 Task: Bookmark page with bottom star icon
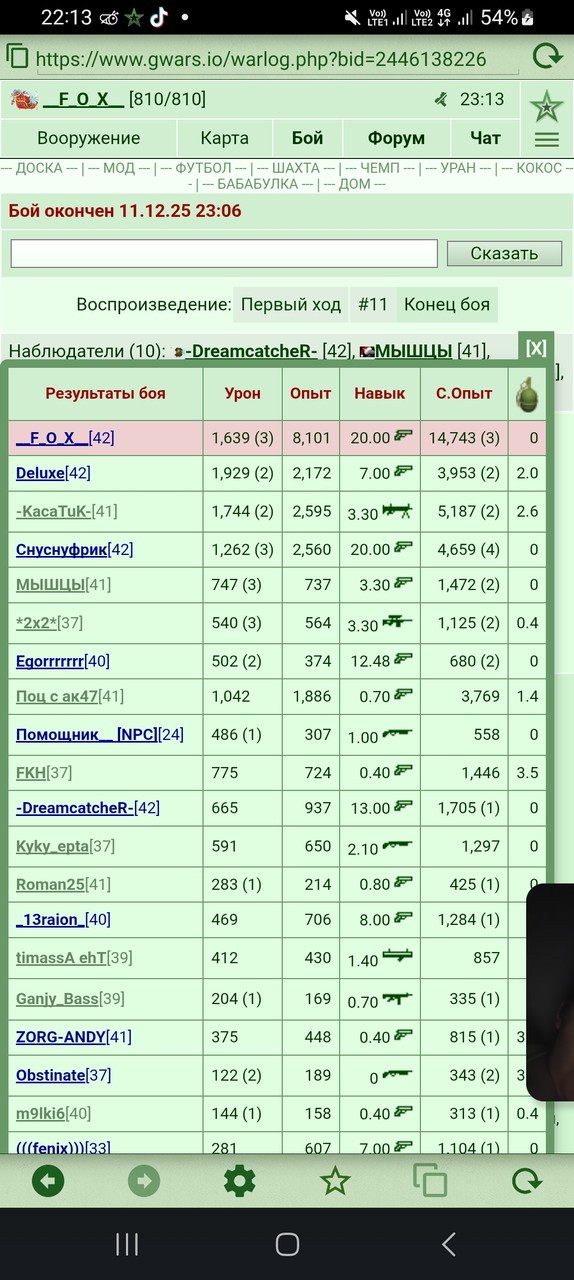[335, 1181]
